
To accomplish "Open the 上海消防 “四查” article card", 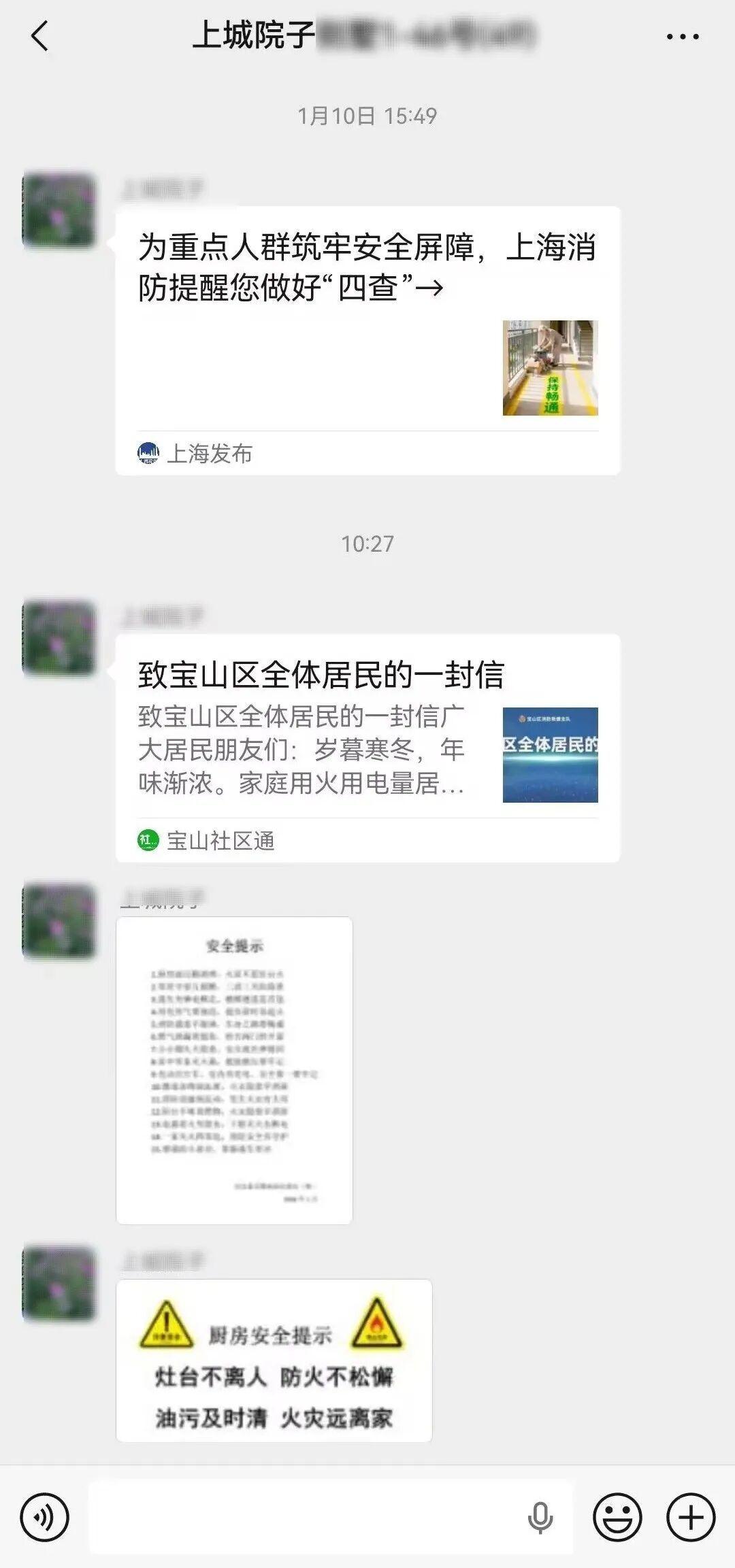I will (367, 340).
